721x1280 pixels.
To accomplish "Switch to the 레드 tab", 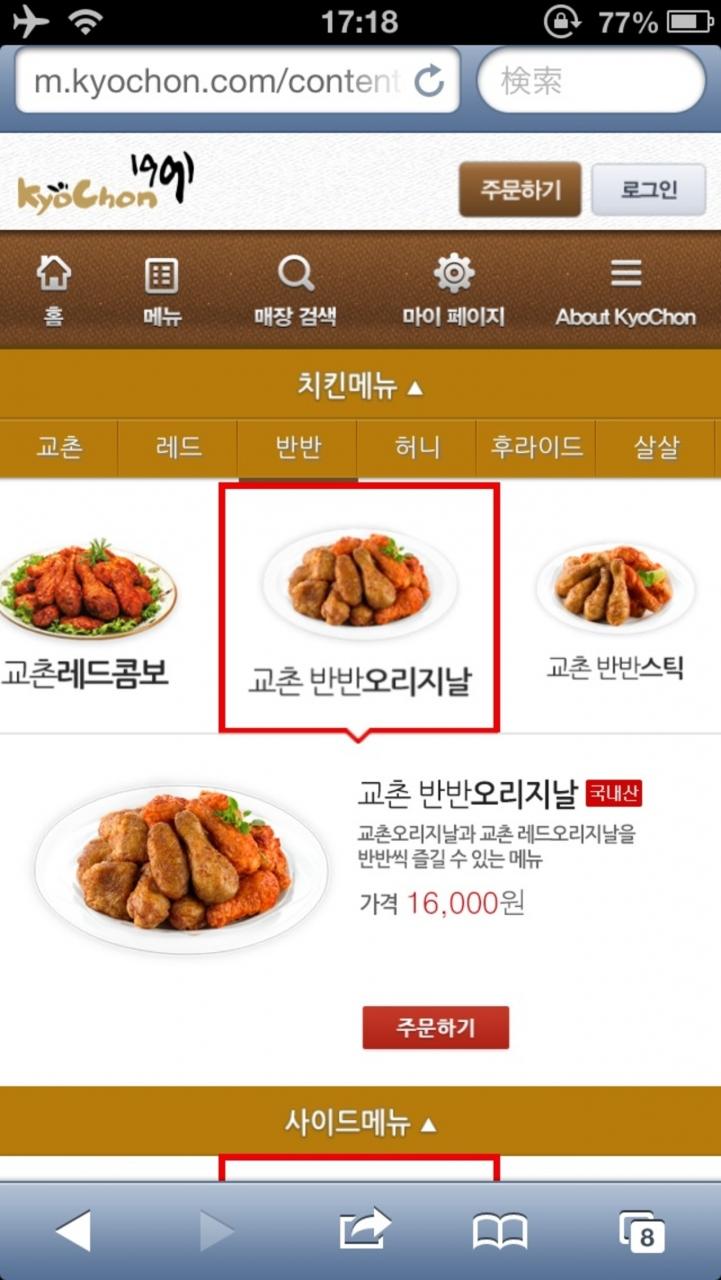I will [x=178, y=446].
